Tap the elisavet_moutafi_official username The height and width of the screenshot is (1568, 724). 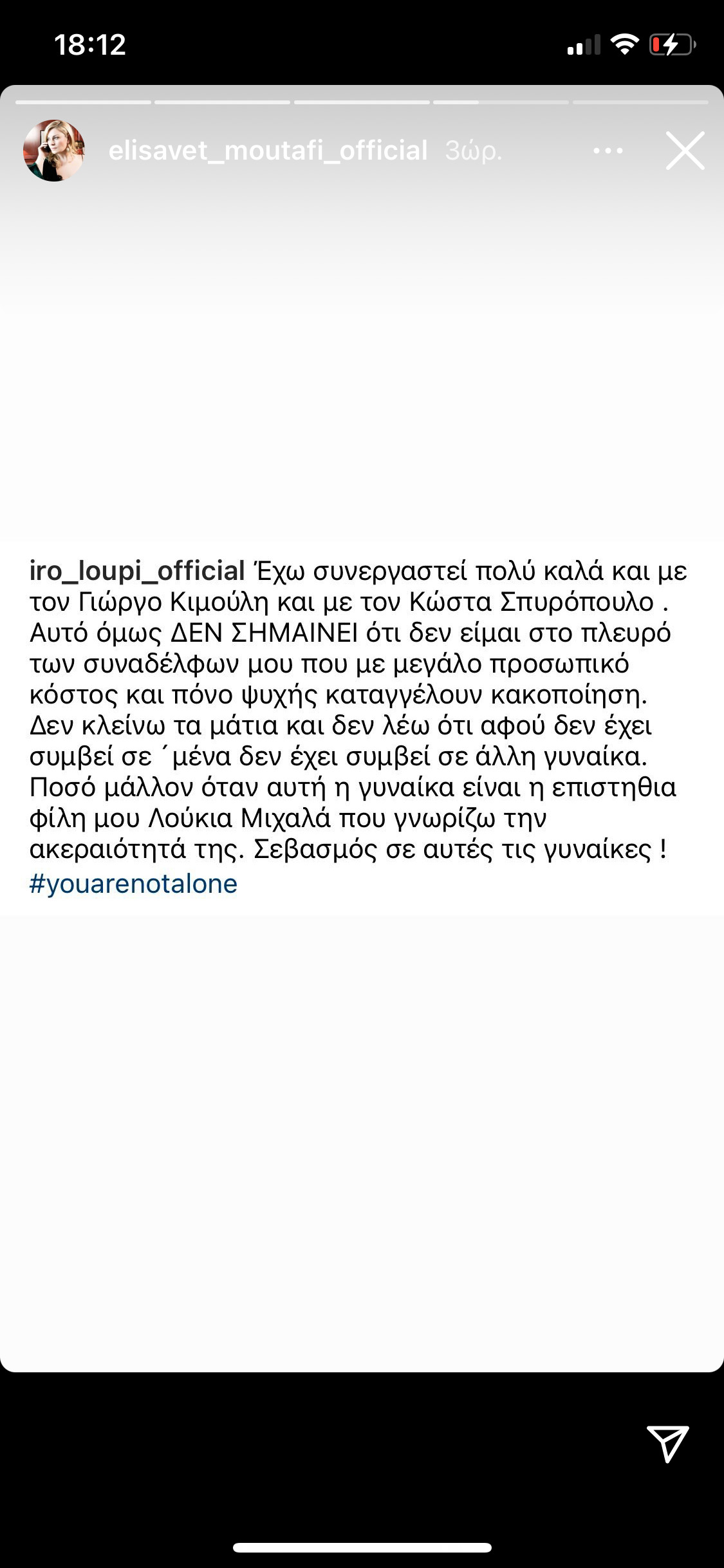point(268,151)
